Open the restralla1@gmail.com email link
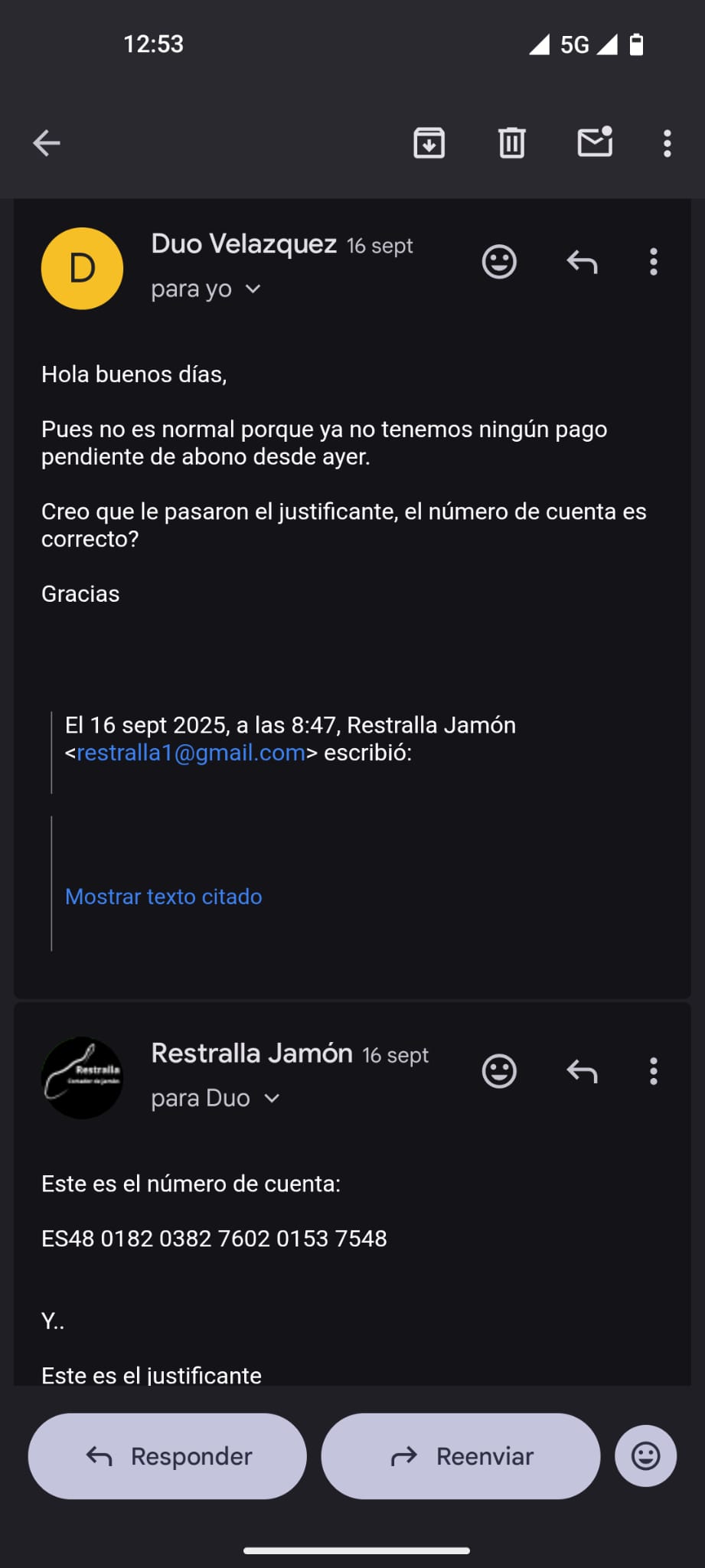 191,753
